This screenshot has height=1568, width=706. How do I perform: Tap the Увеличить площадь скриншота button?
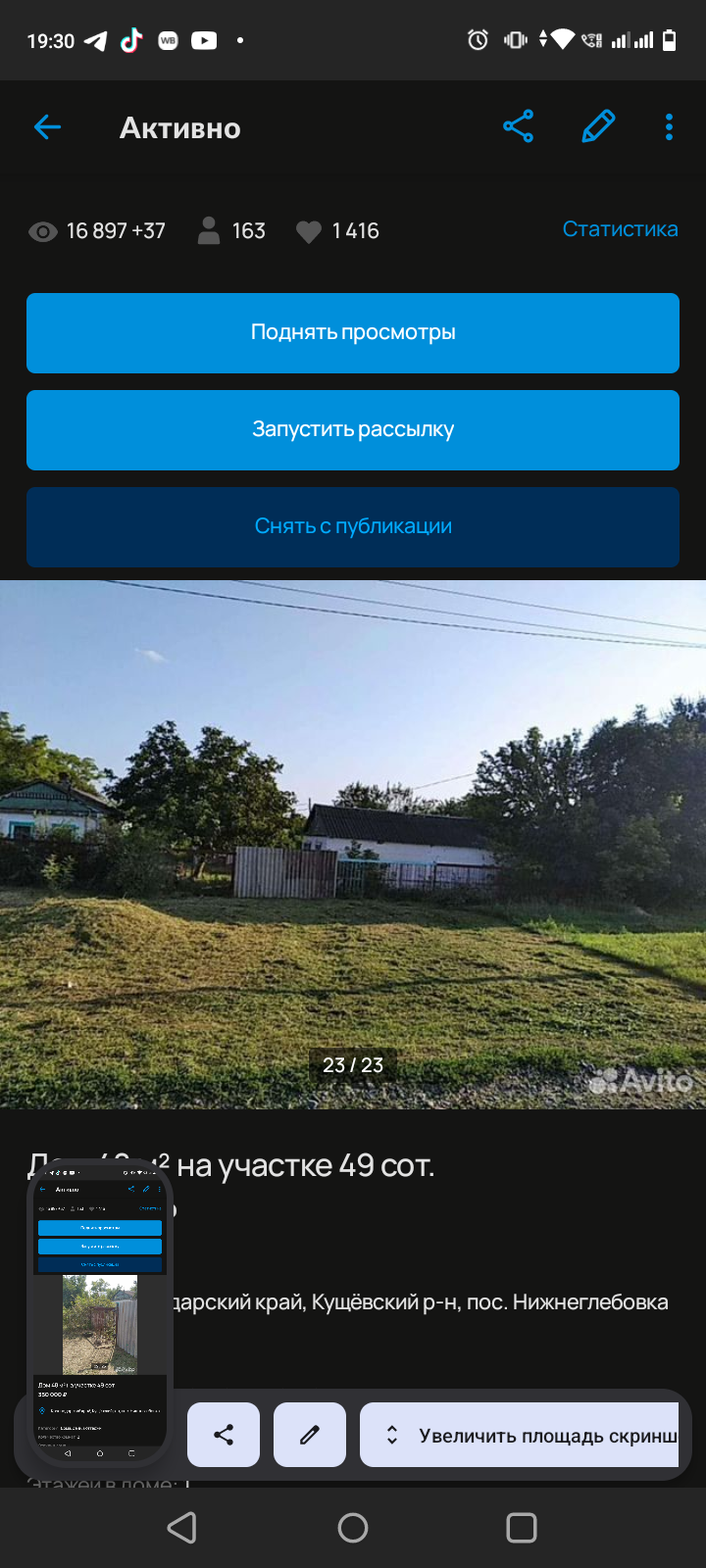pos(520,1435)
